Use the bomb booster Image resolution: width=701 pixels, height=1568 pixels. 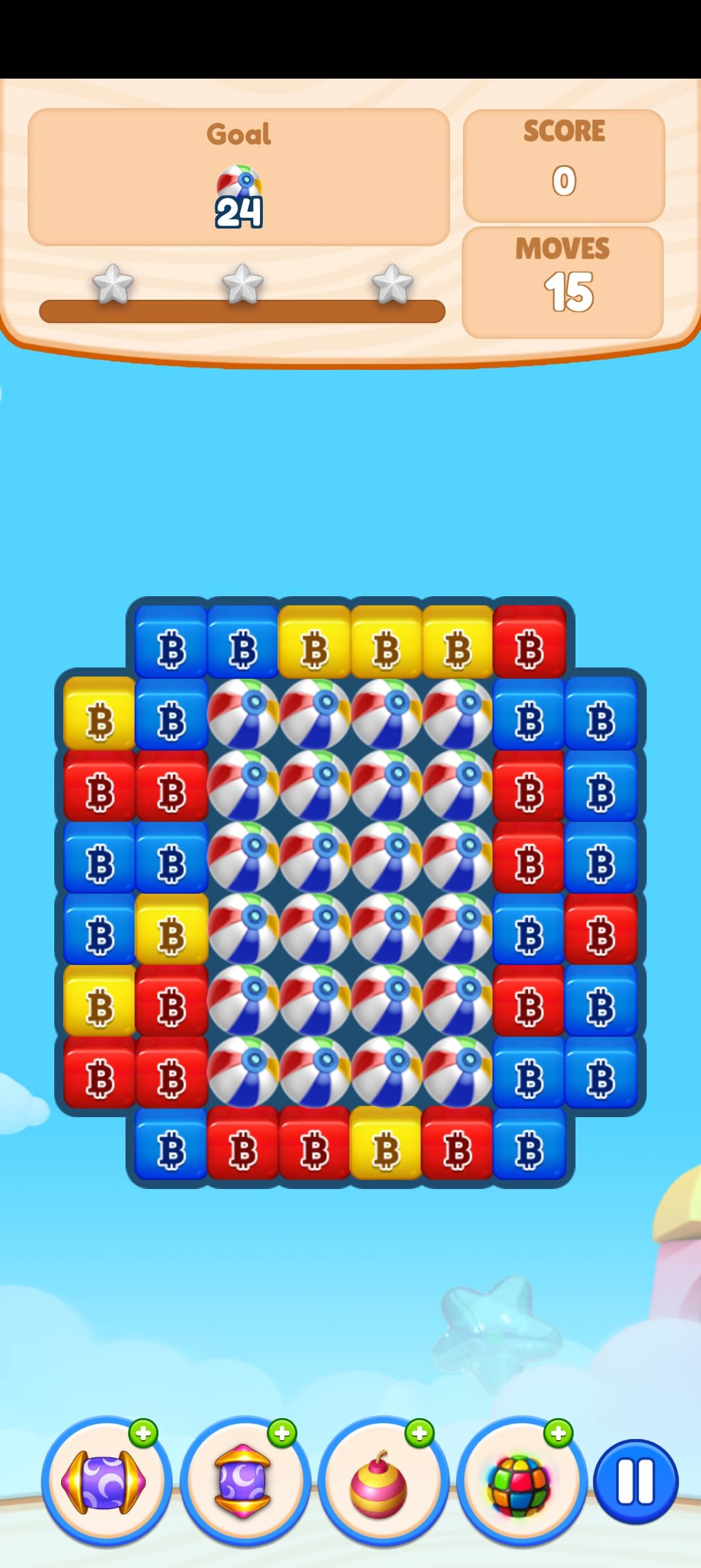383,1481
